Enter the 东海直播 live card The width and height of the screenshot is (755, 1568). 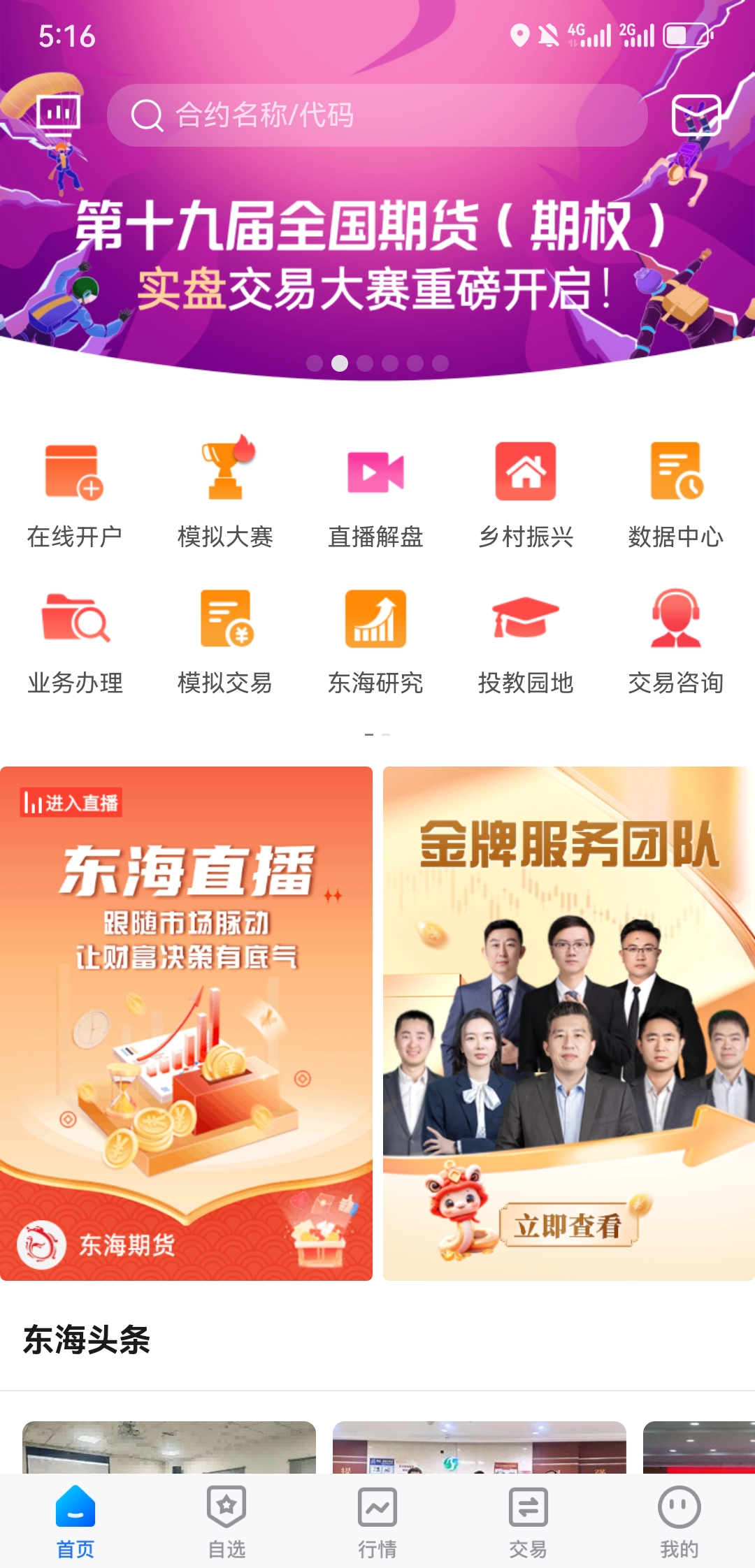coord(186,1024)
